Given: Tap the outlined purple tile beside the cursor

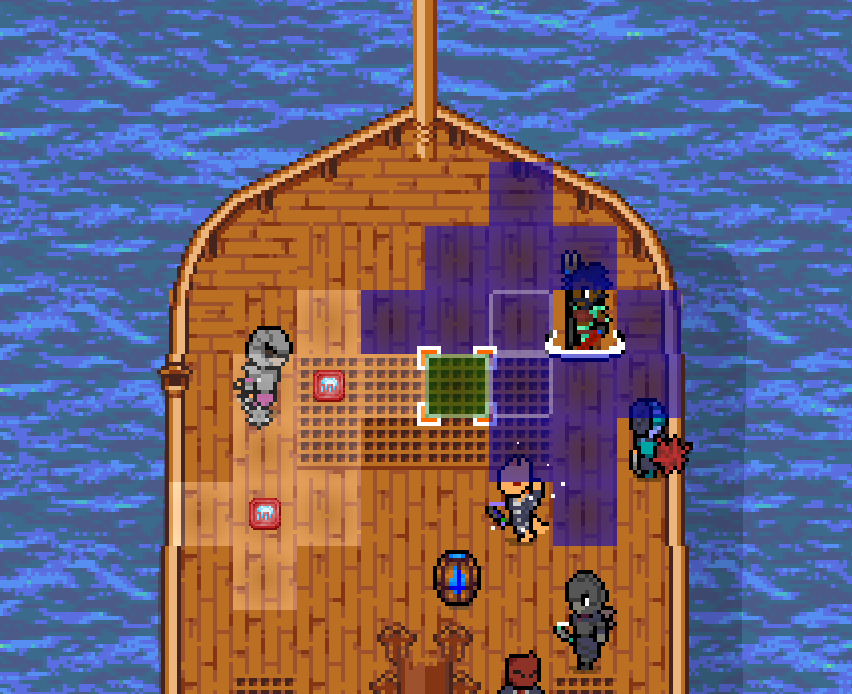Looking at the screenshot, I should click(x=521, y=385).
